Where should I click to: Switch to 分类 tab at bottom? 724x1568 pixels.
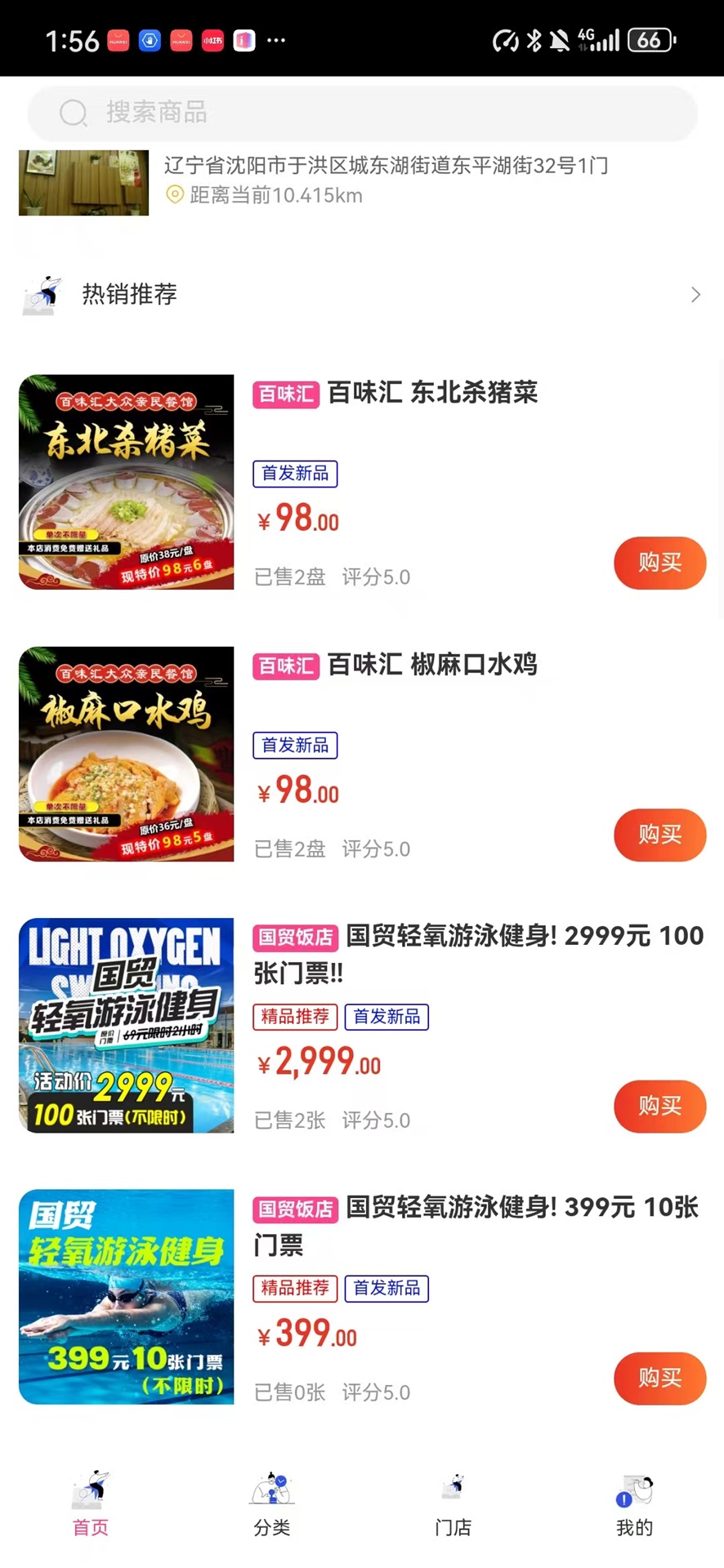272,1507
